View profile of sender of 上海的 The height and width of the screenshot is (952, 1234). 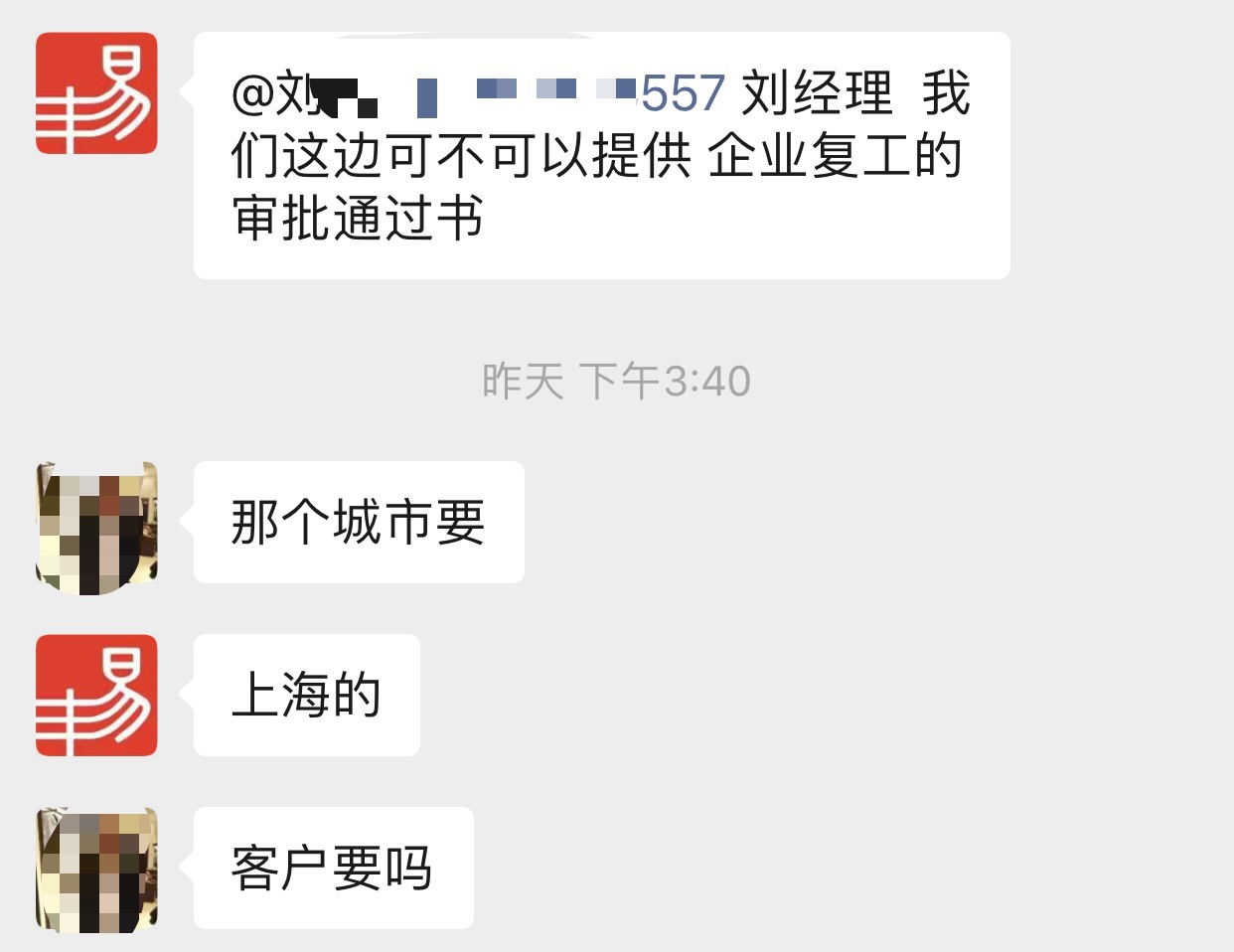click(x=96, y=696)
